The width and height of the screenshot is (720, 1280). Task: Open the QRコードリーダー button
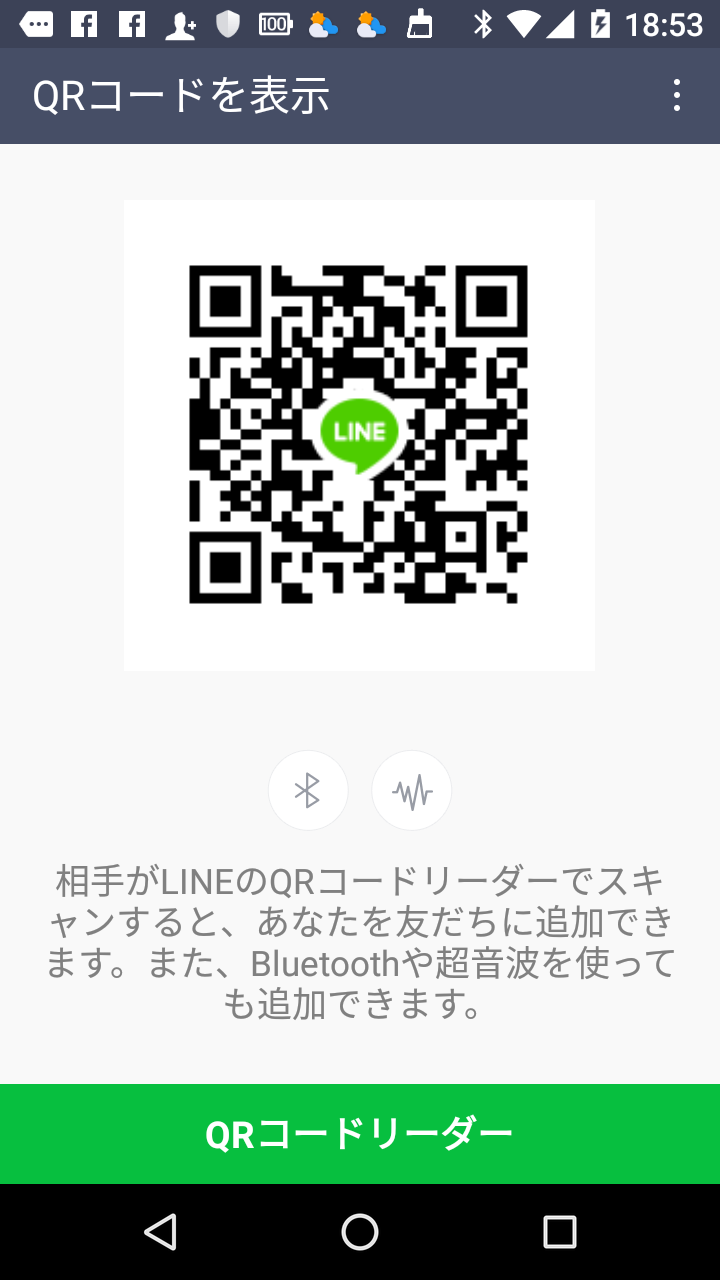[360, 1134]
